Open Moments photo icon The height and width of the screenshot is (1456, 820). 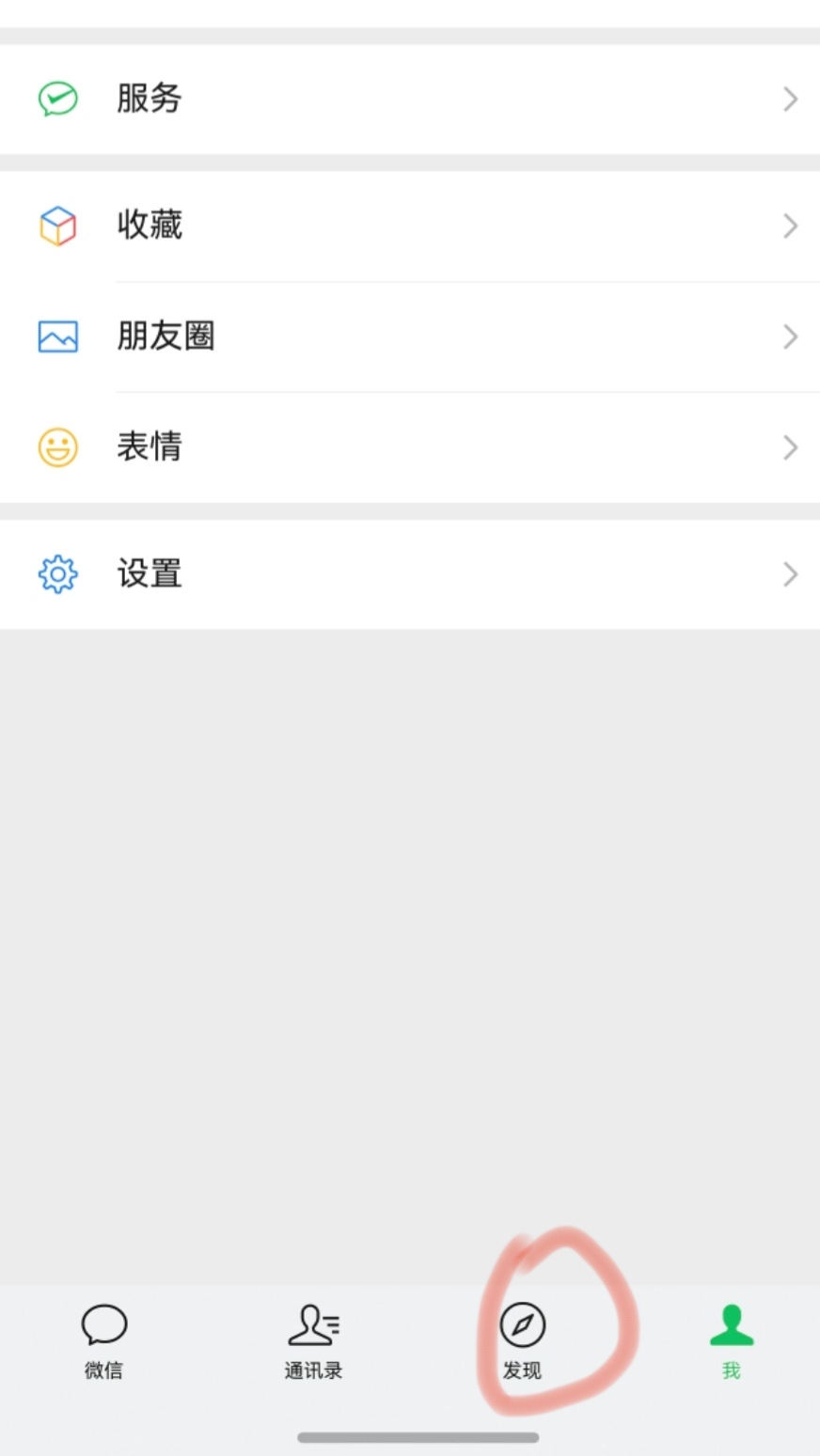(56, 336)
